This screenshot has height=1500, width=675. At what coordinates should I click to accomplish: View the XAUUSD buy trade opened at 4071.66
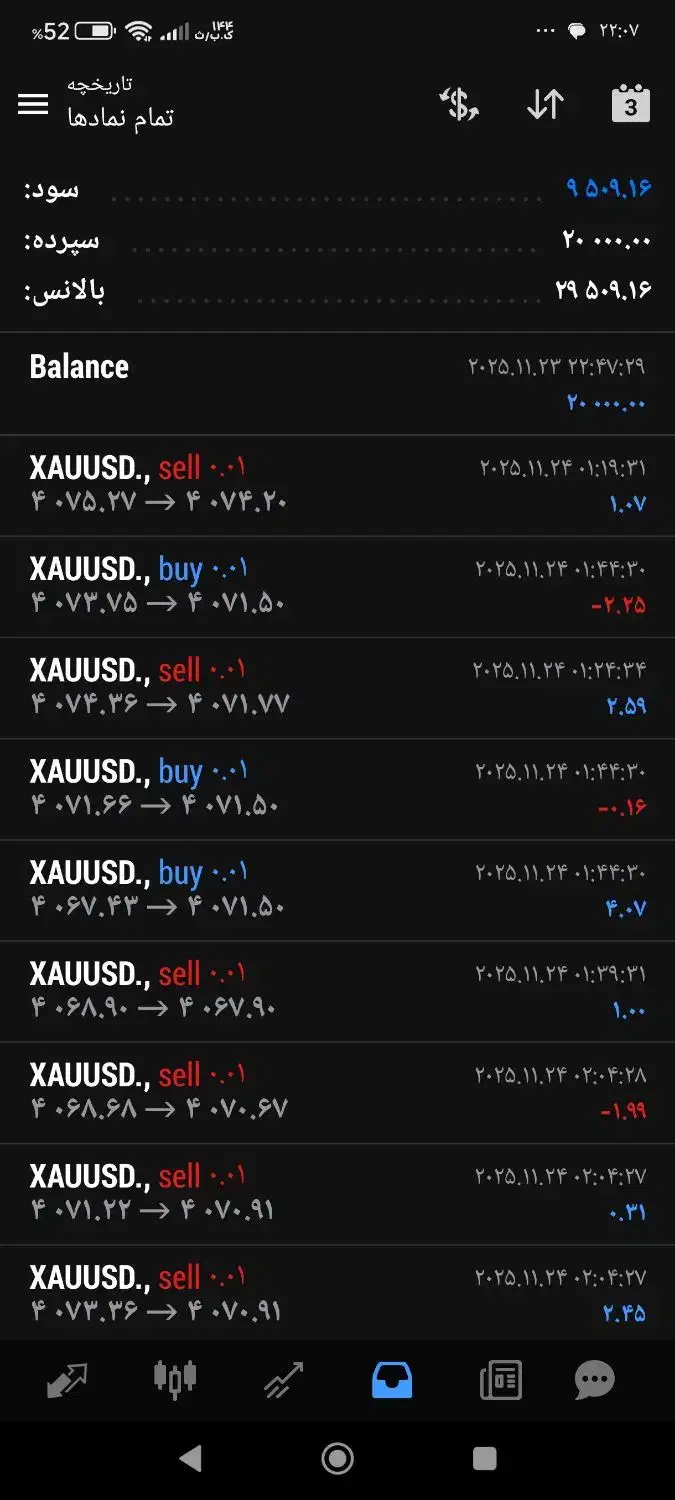coord(337,788)
